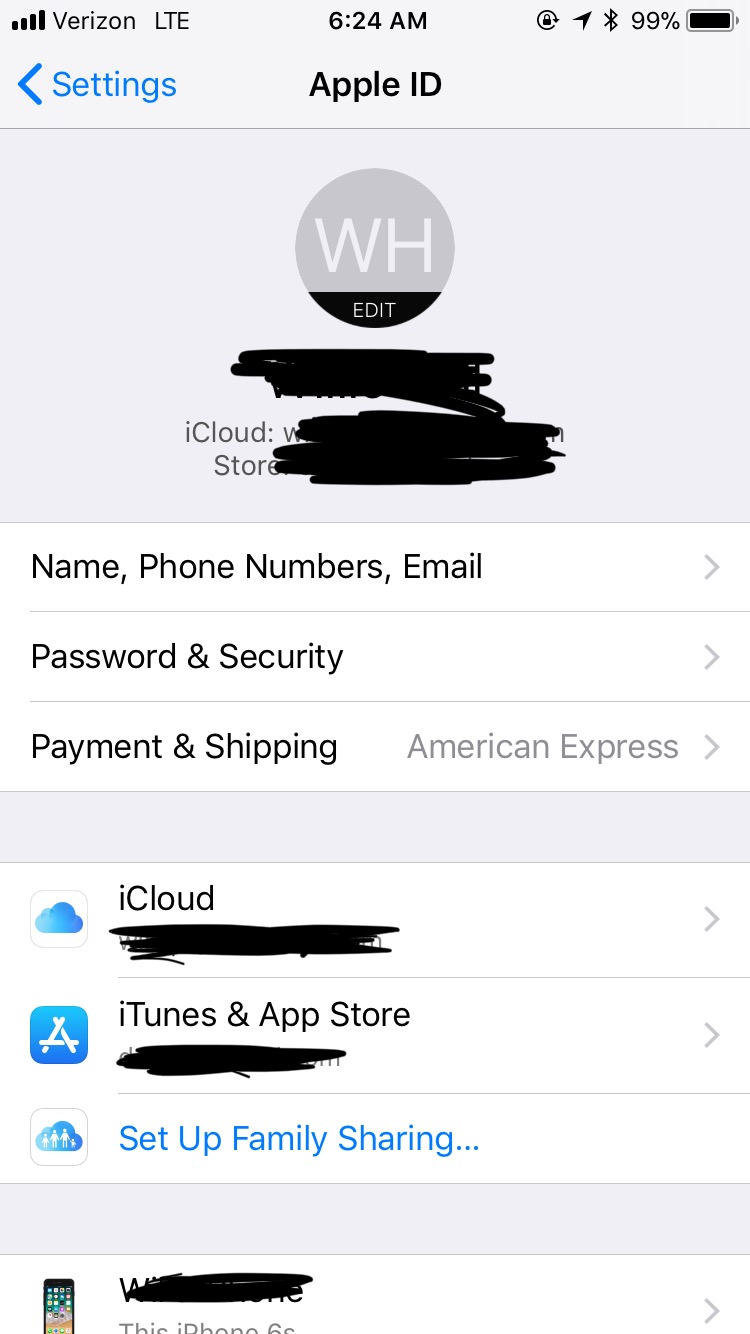Open iCloud settings

(x=375, y=919)
